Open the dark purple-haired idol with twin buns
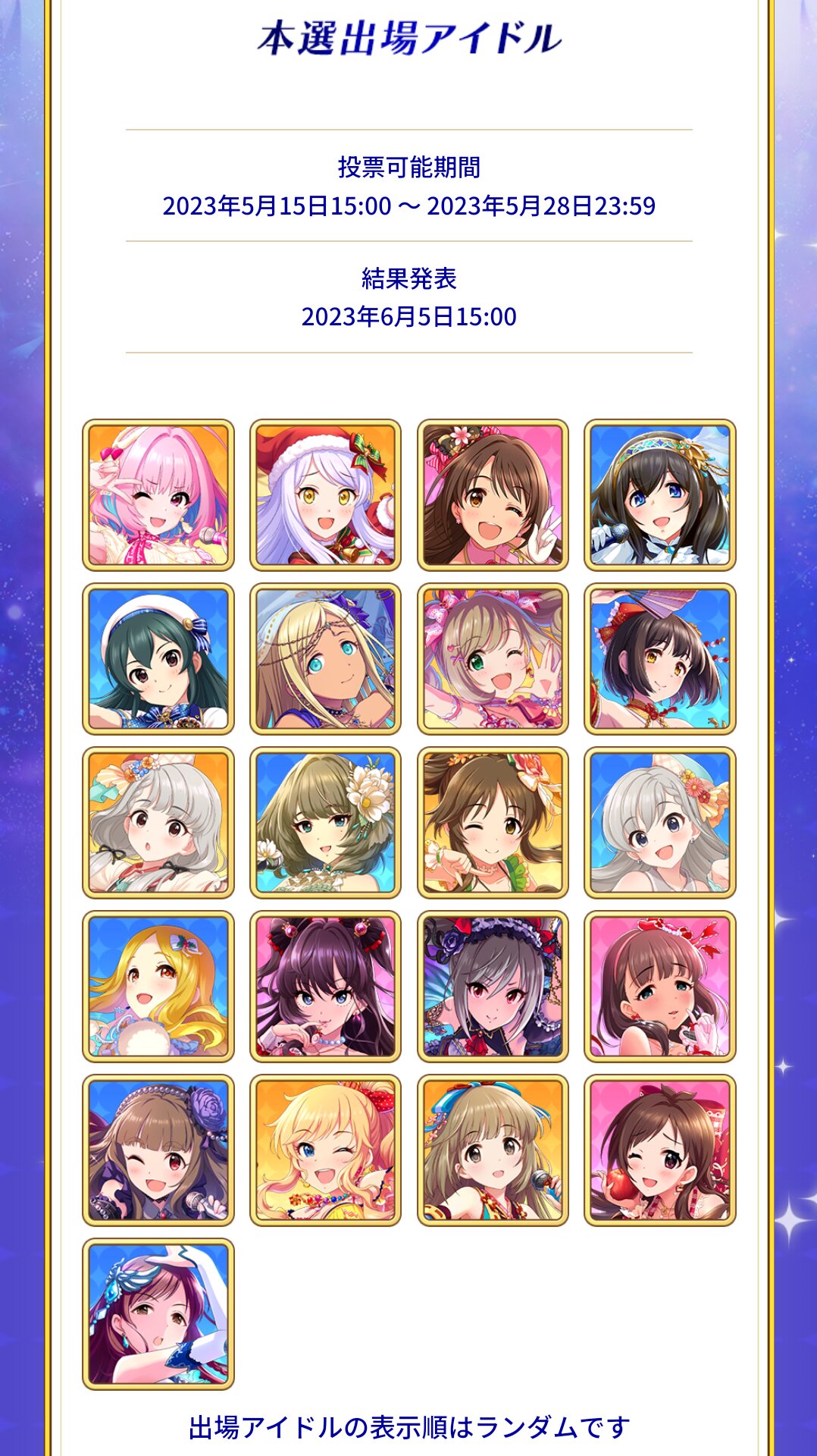 325,986
